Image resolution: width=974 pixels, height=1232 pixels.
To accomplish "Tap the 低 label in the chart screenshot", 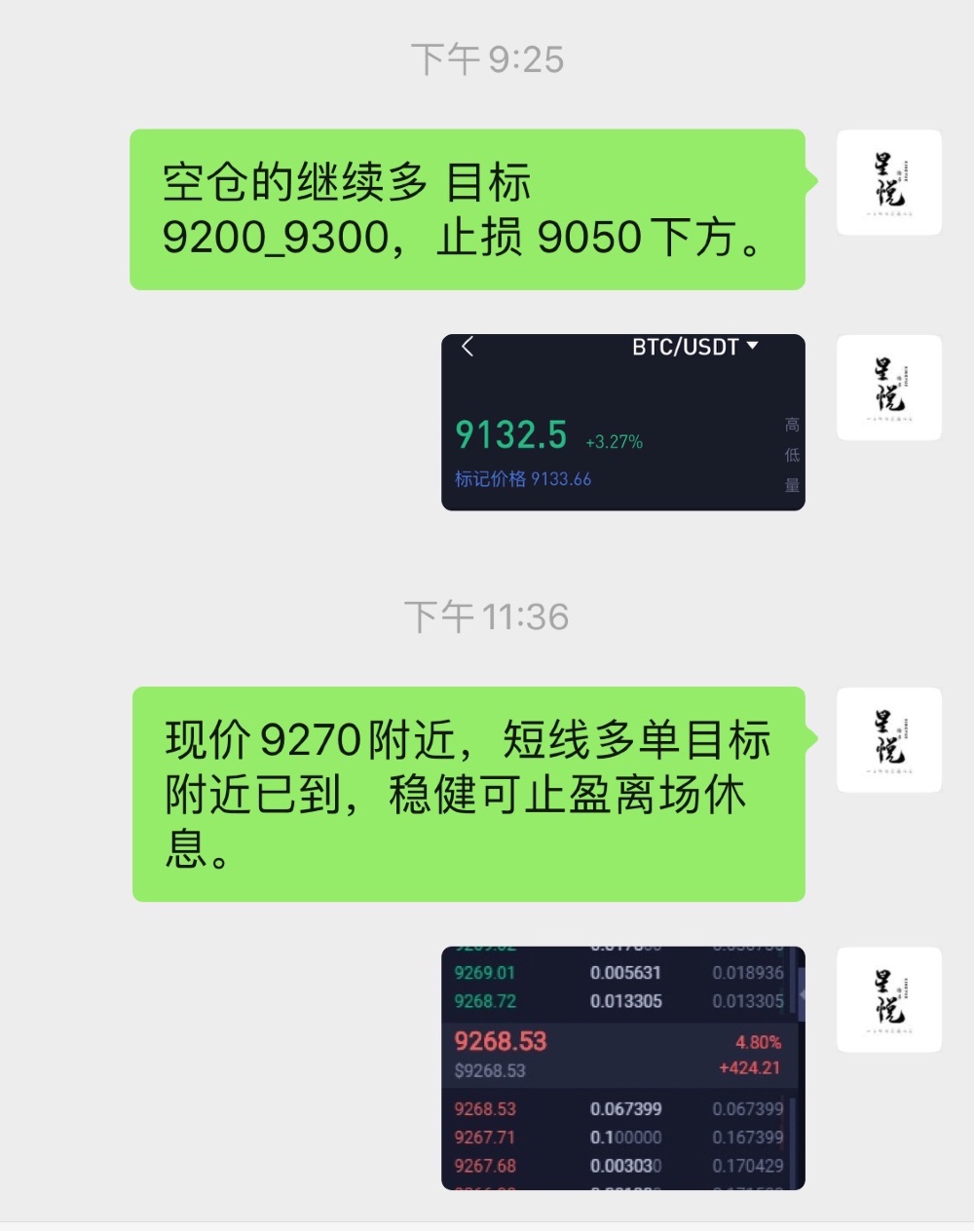I will (792, 455).
